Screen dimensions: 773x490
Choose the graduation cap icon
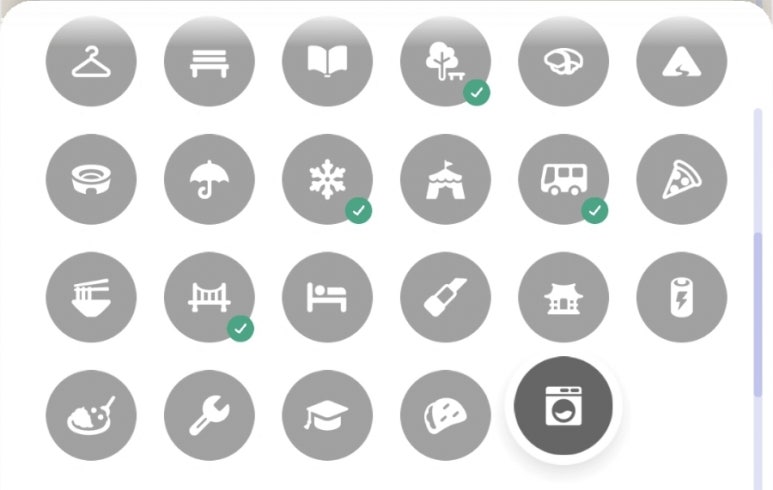327,415
